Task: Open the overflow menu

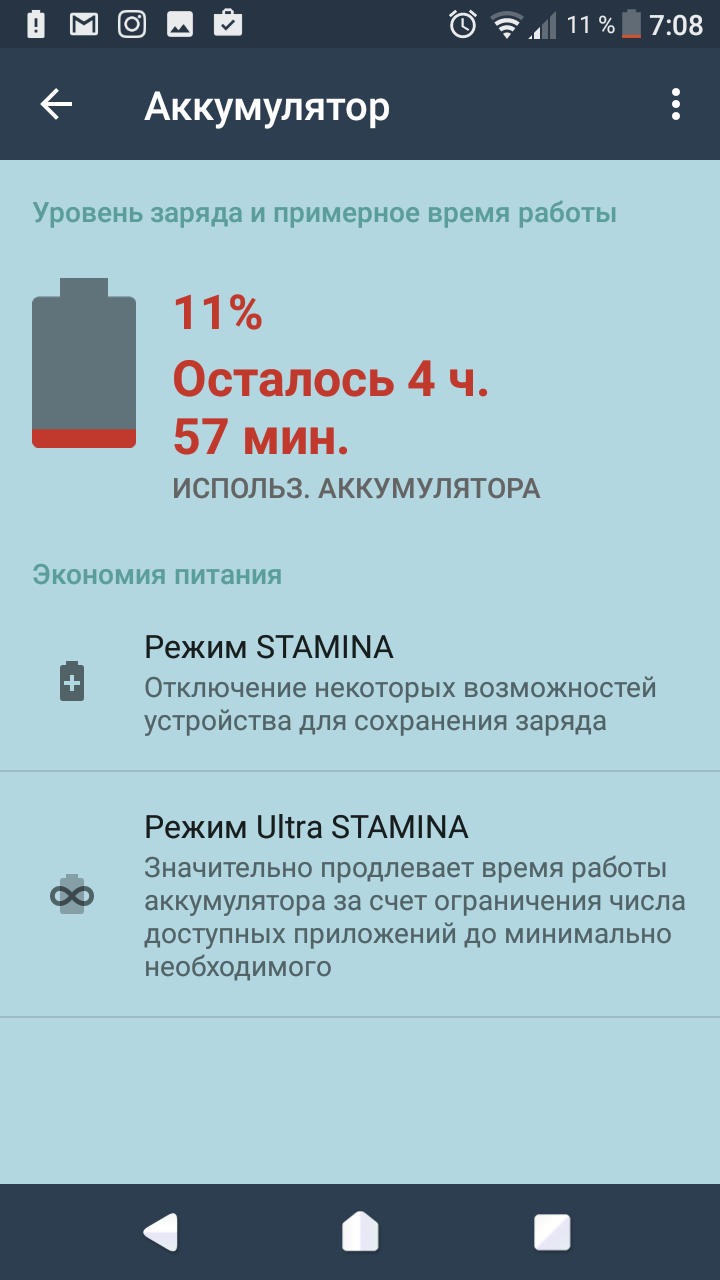Action: pyautogui.click(x=677, y=105)
